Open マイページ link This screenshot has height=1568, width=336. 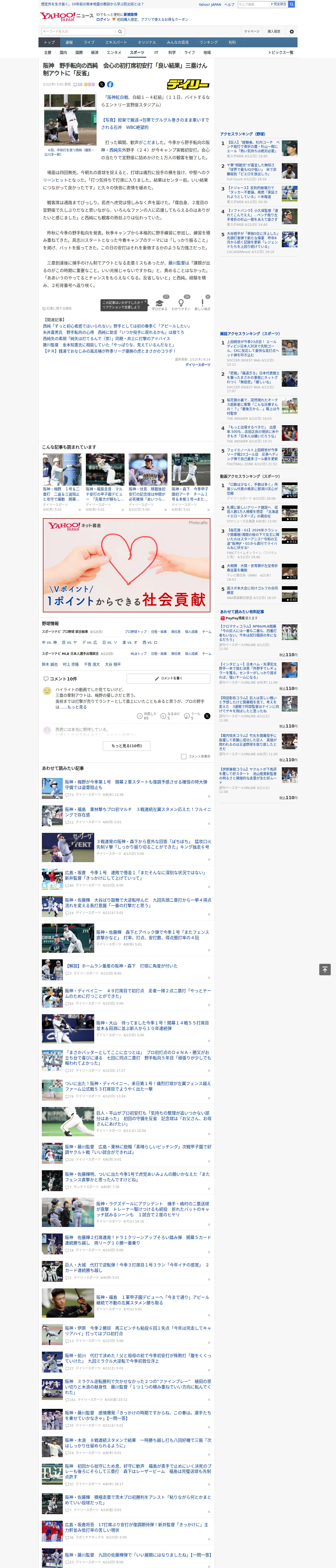point(252,31)
